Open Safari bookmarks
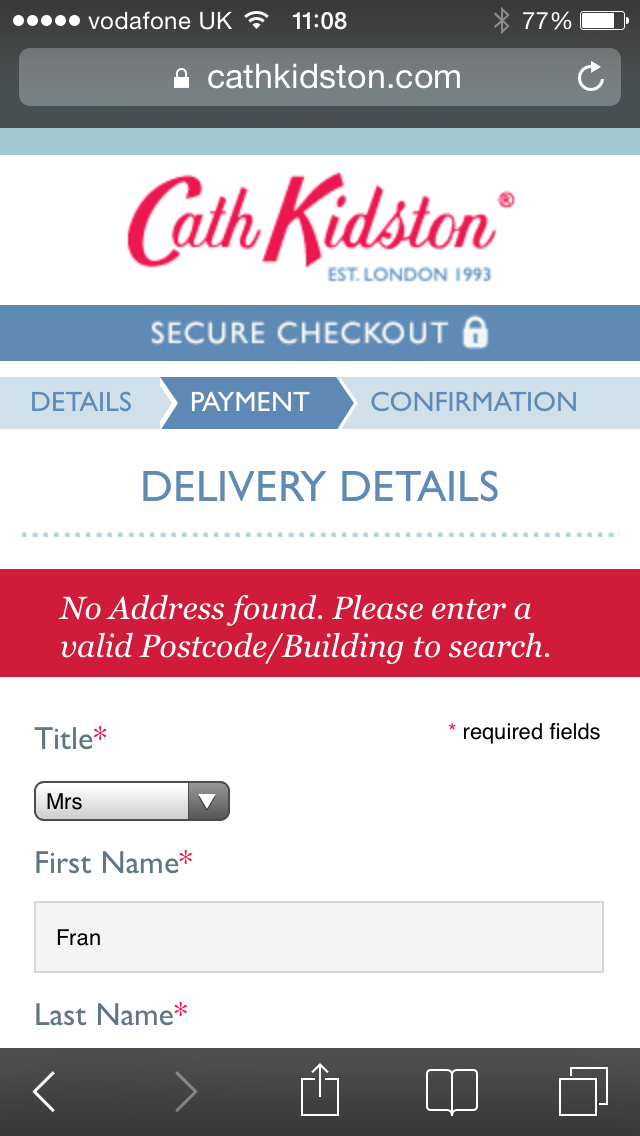 click(x=452, y=1091)
